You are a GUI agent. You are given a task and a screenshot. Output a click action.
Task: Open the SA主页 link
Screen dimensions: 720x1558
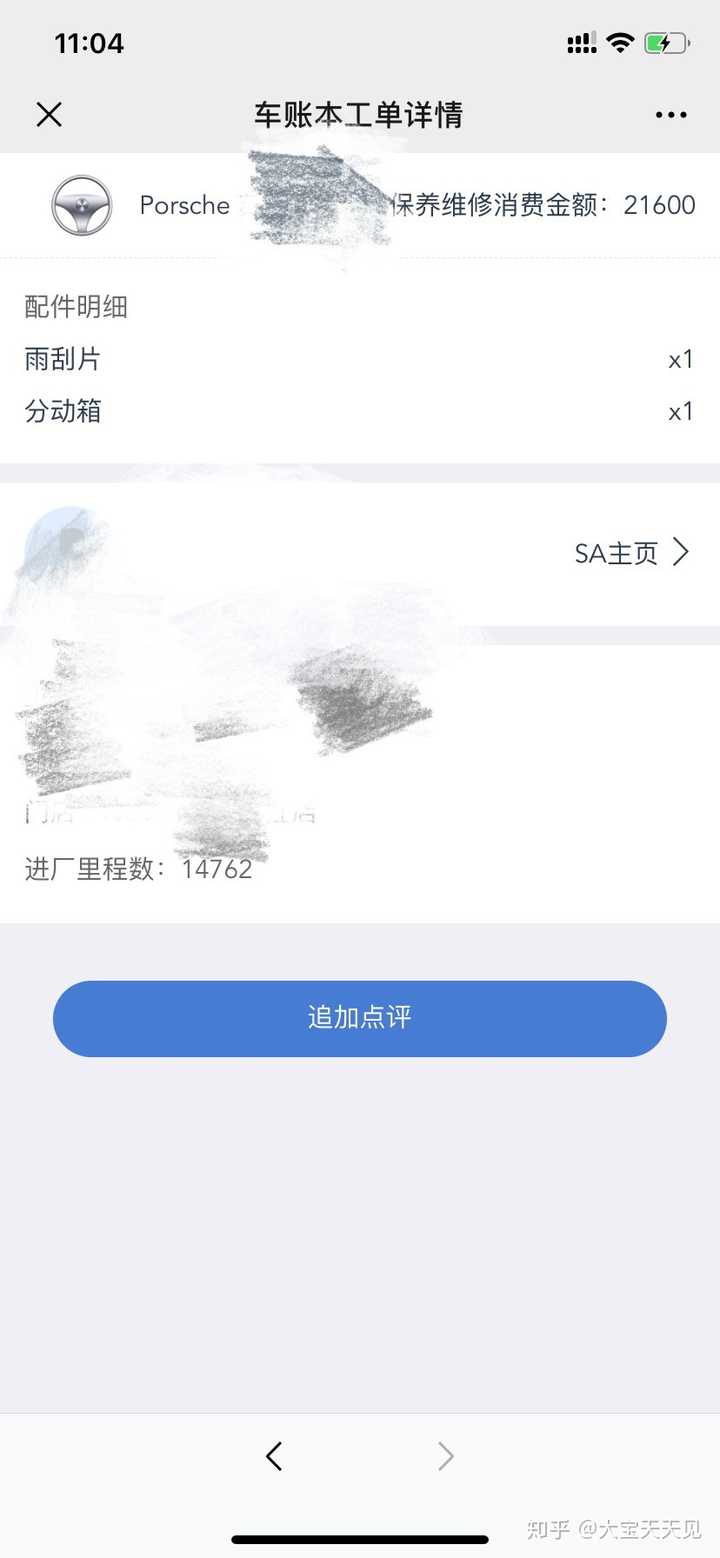click(632, 552)
